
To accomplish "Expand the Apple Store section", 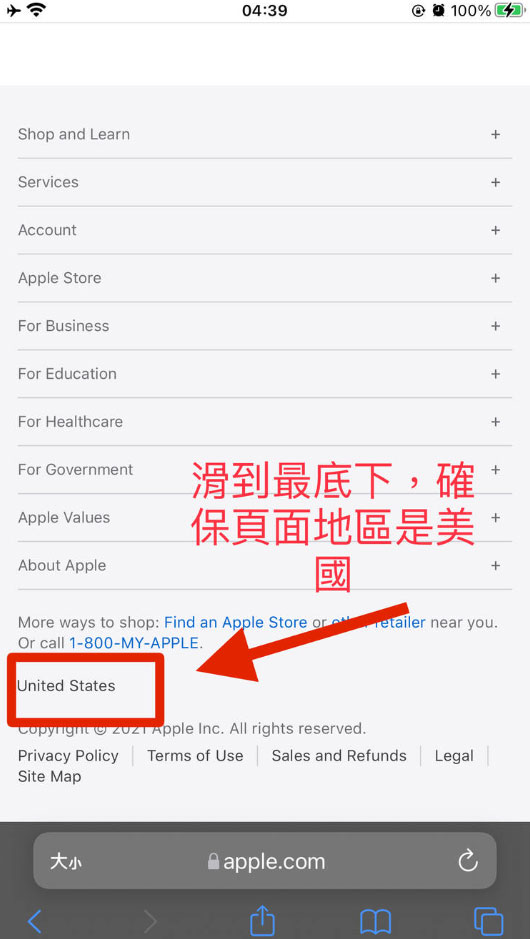I will [265, 278].
